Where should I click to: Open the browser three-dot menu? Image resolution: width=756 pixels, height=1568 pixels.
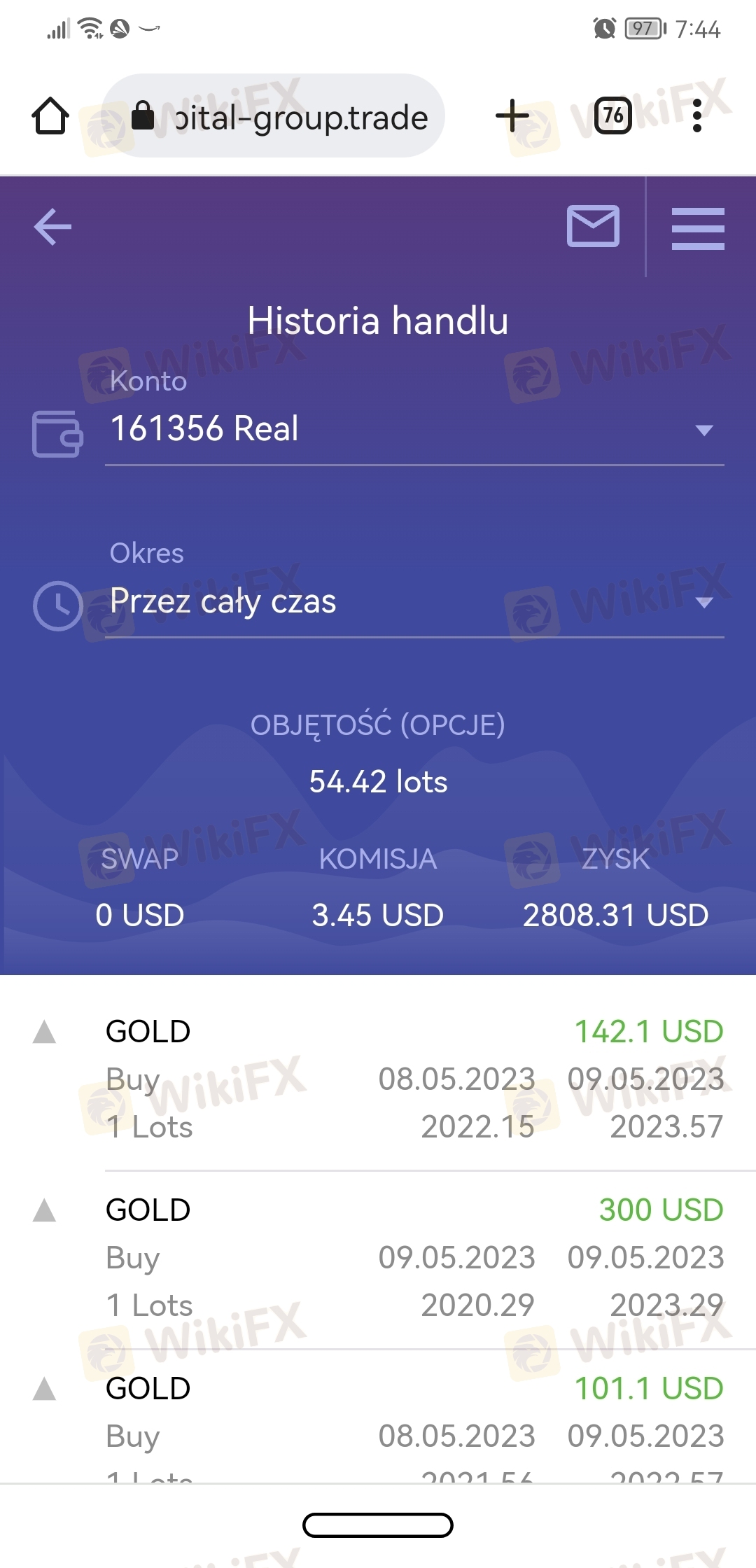tap(696, 115)
